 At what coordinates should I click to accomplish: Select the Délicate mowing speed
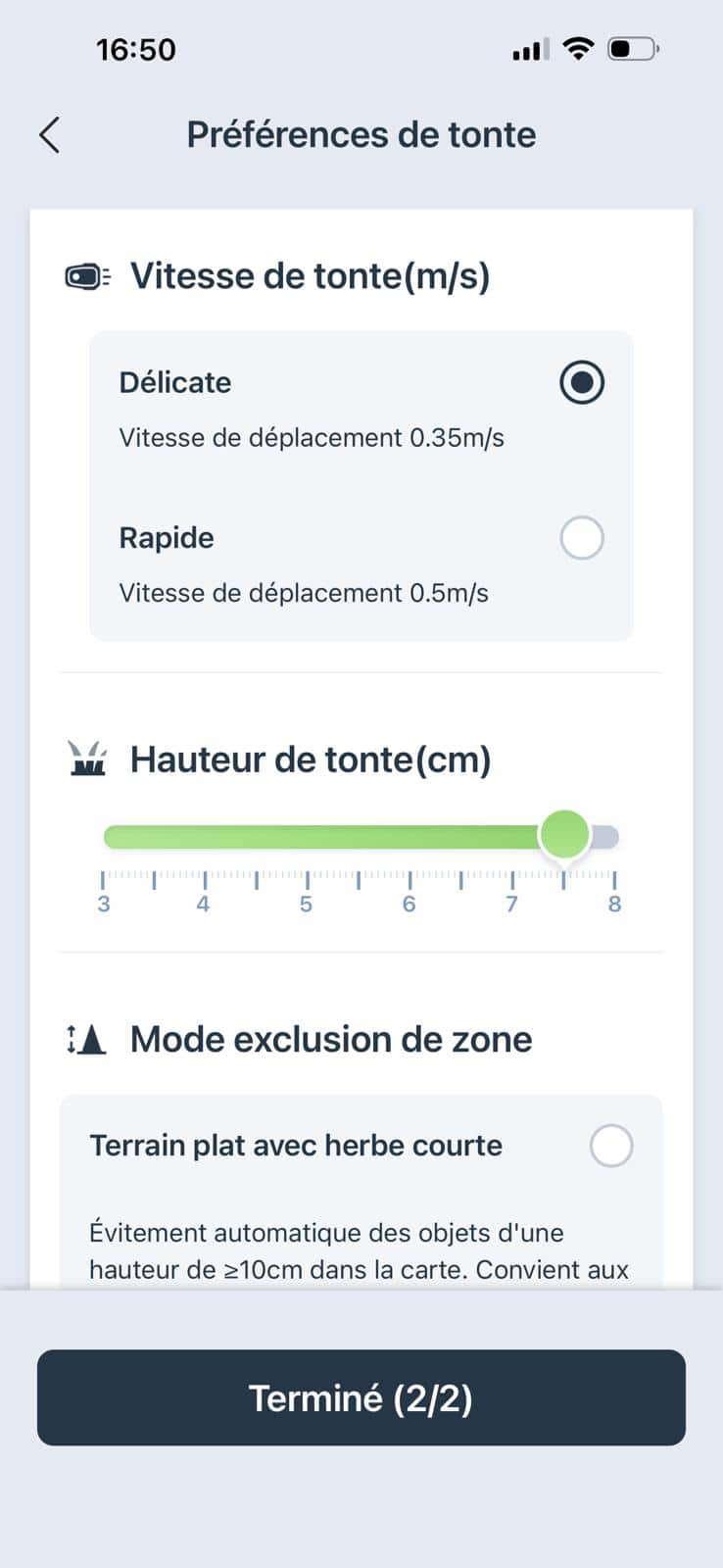pos(581,382)
